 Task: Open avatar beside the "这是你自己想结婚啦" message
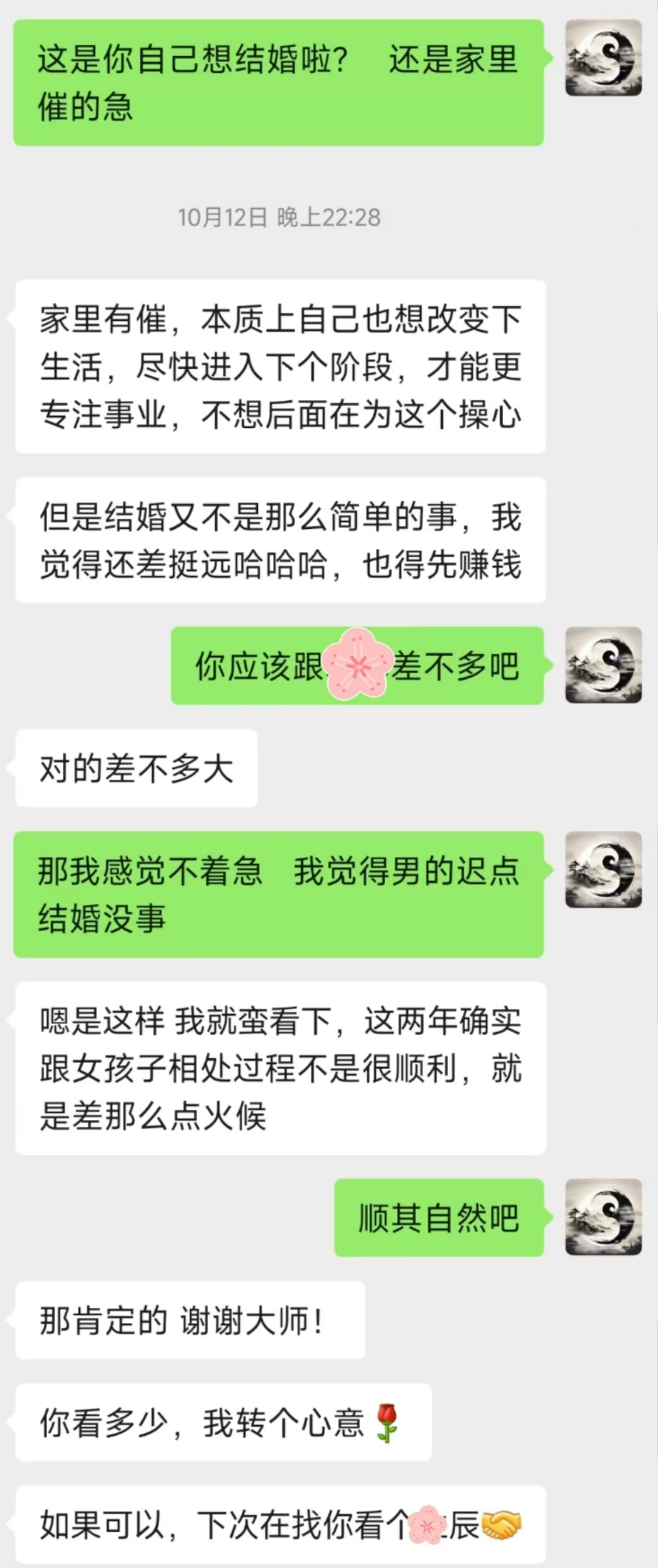603,58
